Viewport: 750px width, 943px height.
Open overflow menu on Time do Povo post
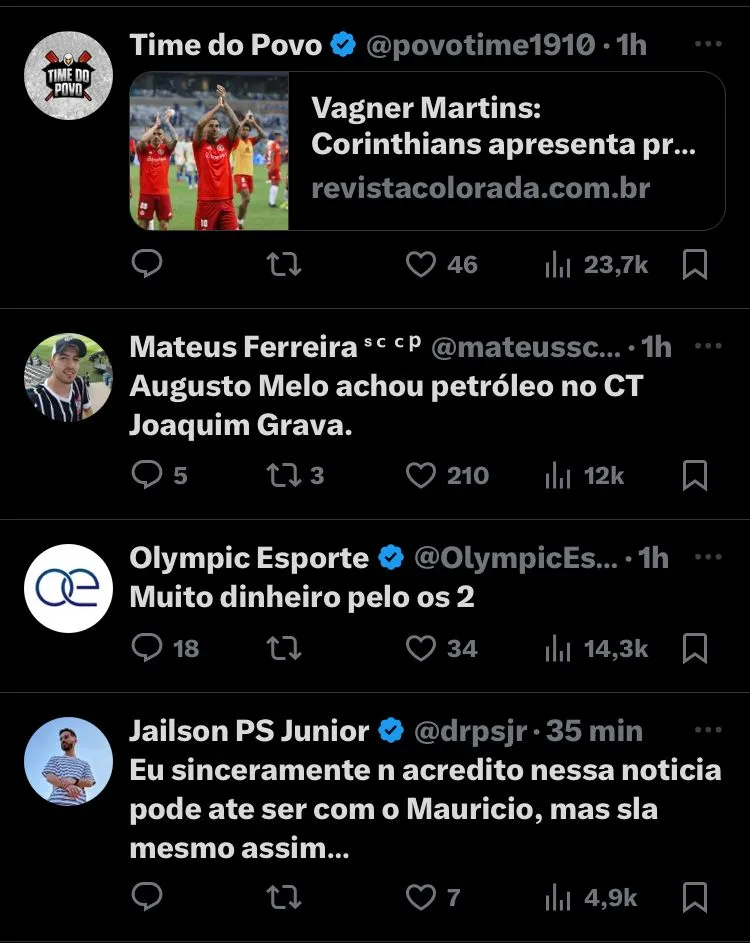pyautogui.click(x=708, y=45)
